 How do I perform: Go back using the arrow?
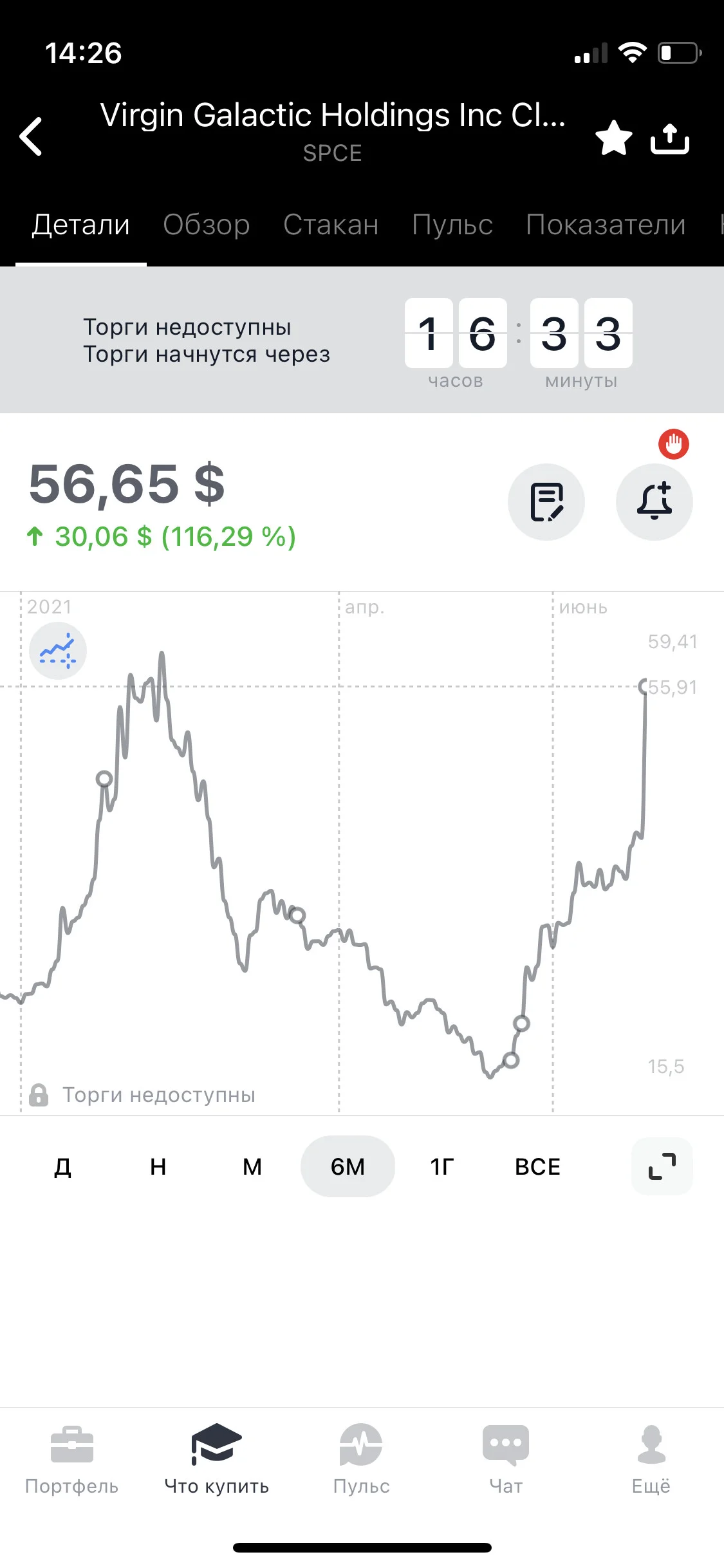pos(31,136)
